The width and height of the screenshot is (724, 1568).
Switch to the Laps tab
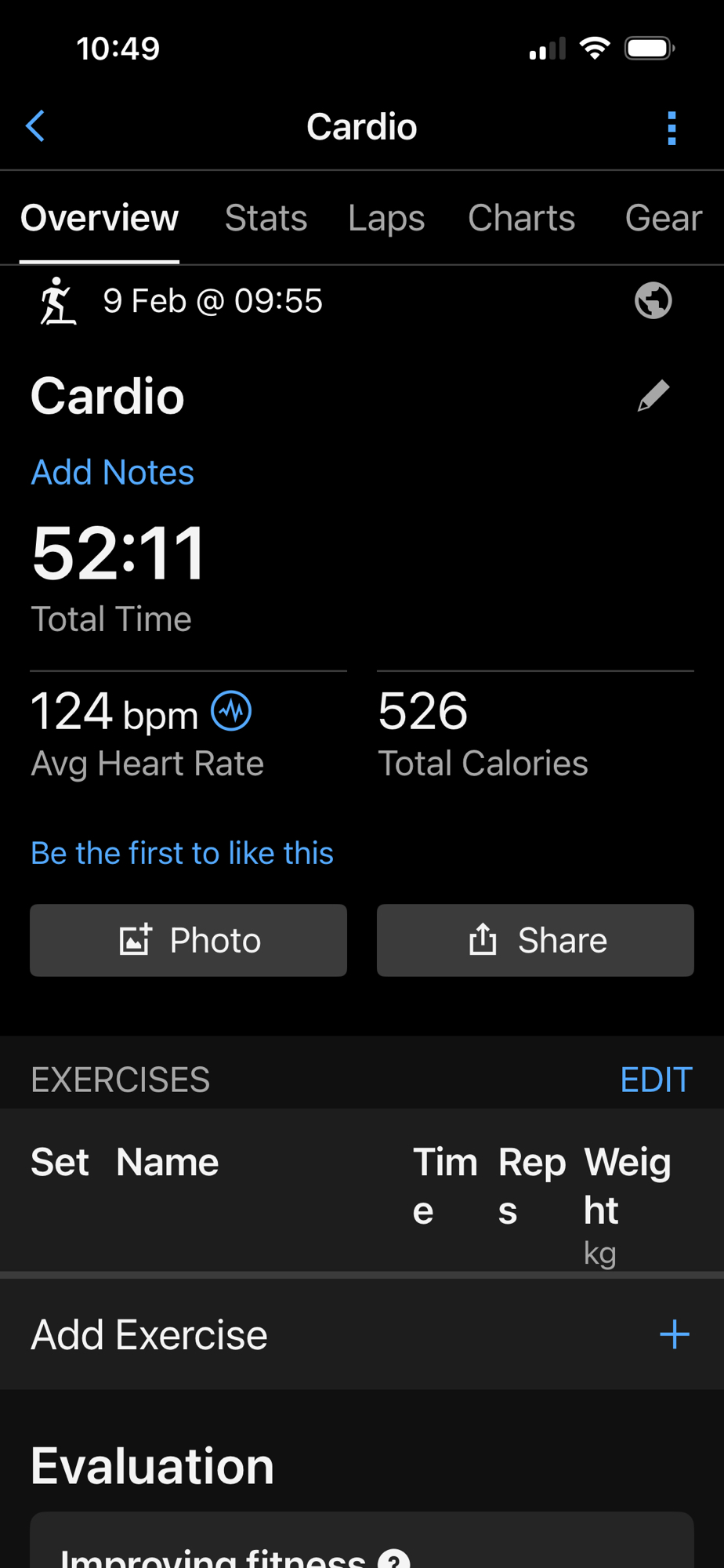pyautogui.click(x=386, y=218)
